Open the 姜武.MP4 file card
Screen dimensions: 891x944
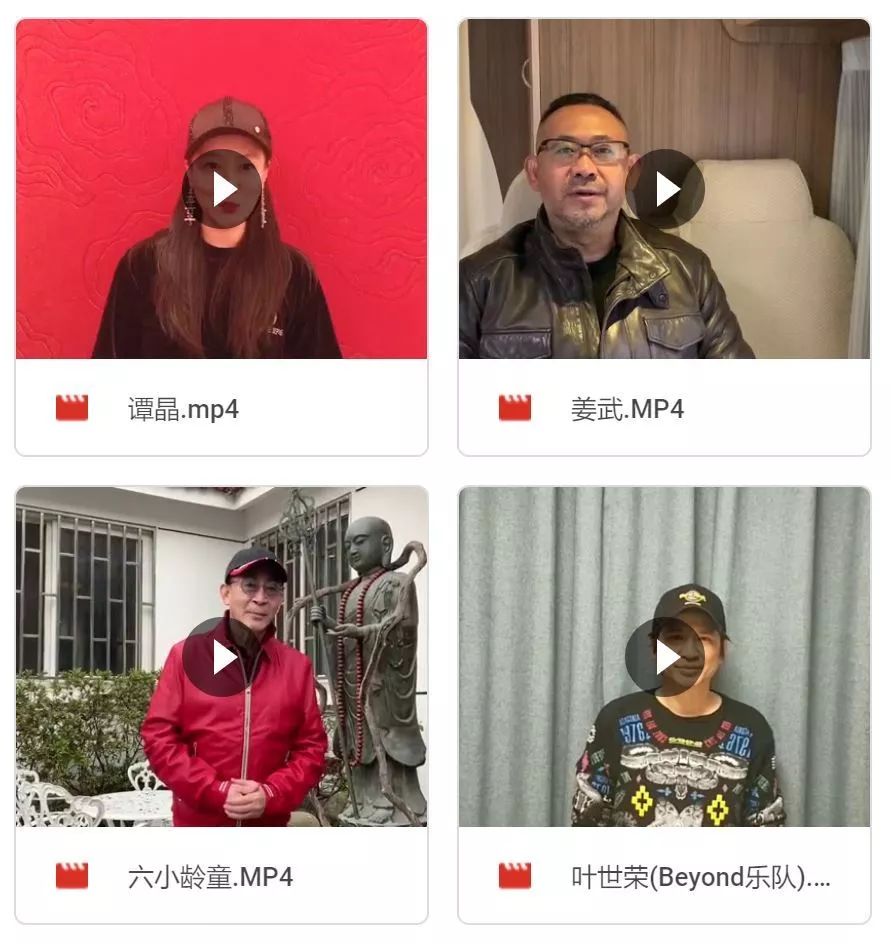tap(627, 409)
